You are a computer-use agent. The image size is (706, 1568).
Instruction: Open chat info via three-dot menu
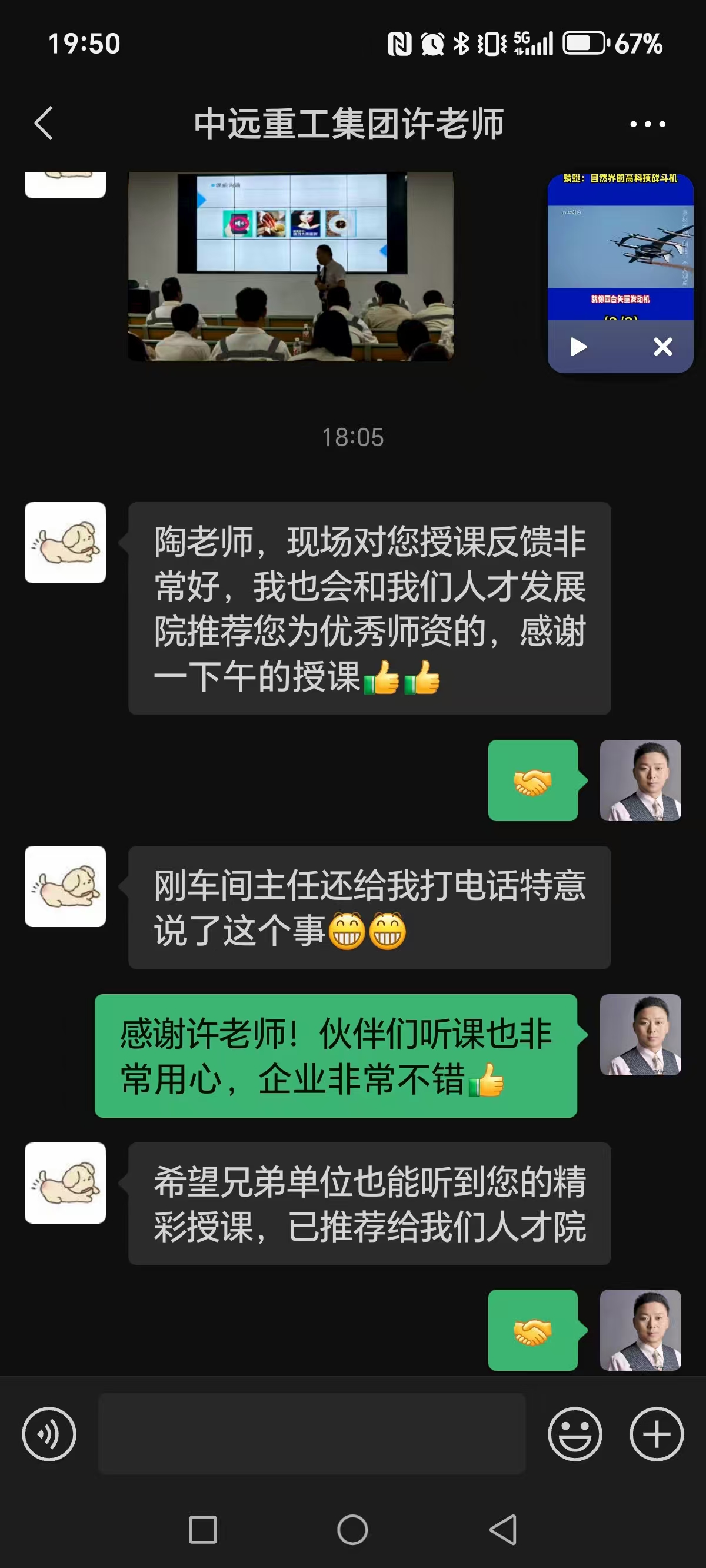coord(647,124)
